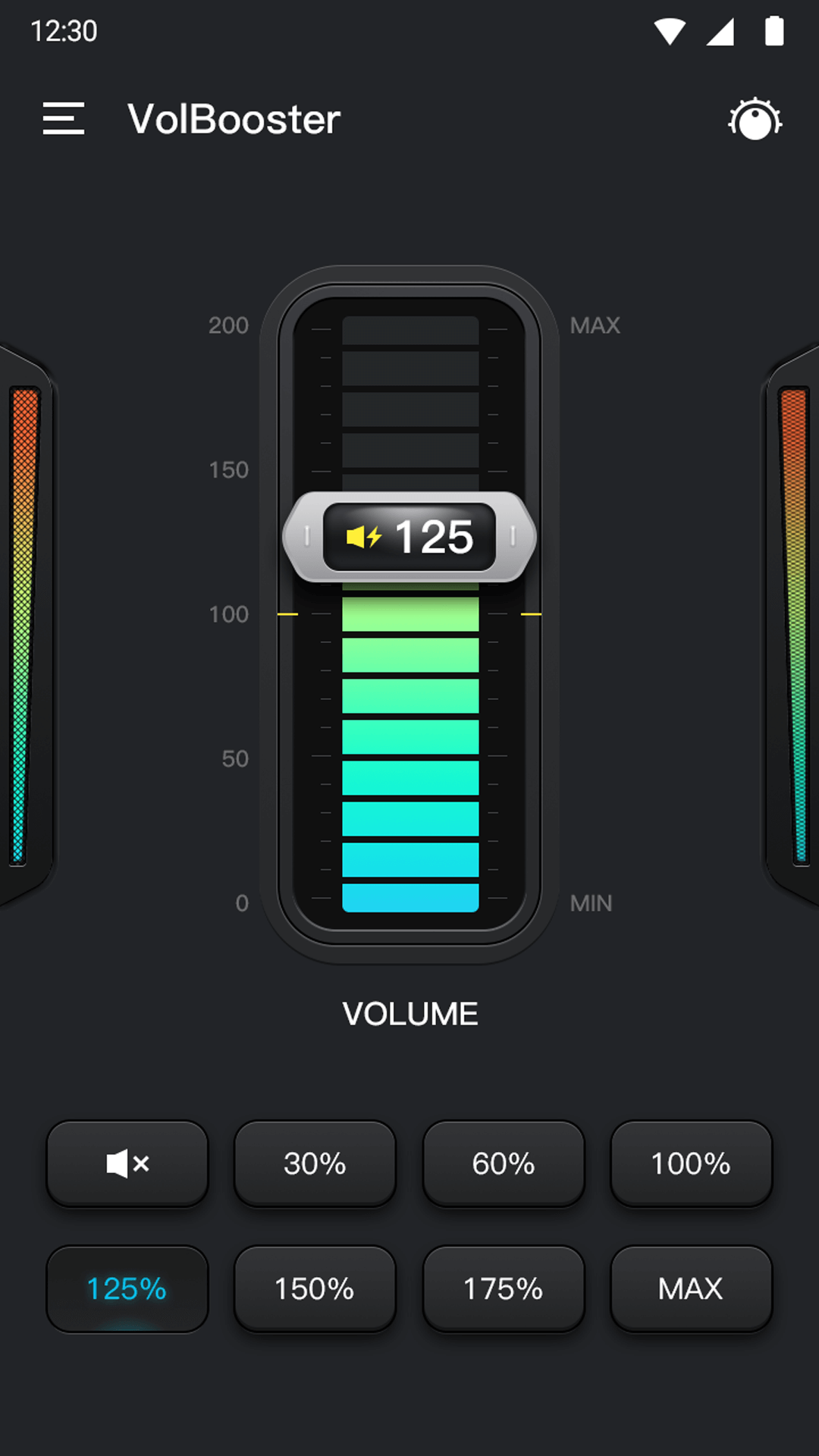819x1456 pixels.
Task: Activate the 175% boost preset
Action: (x=503, y=1288)
